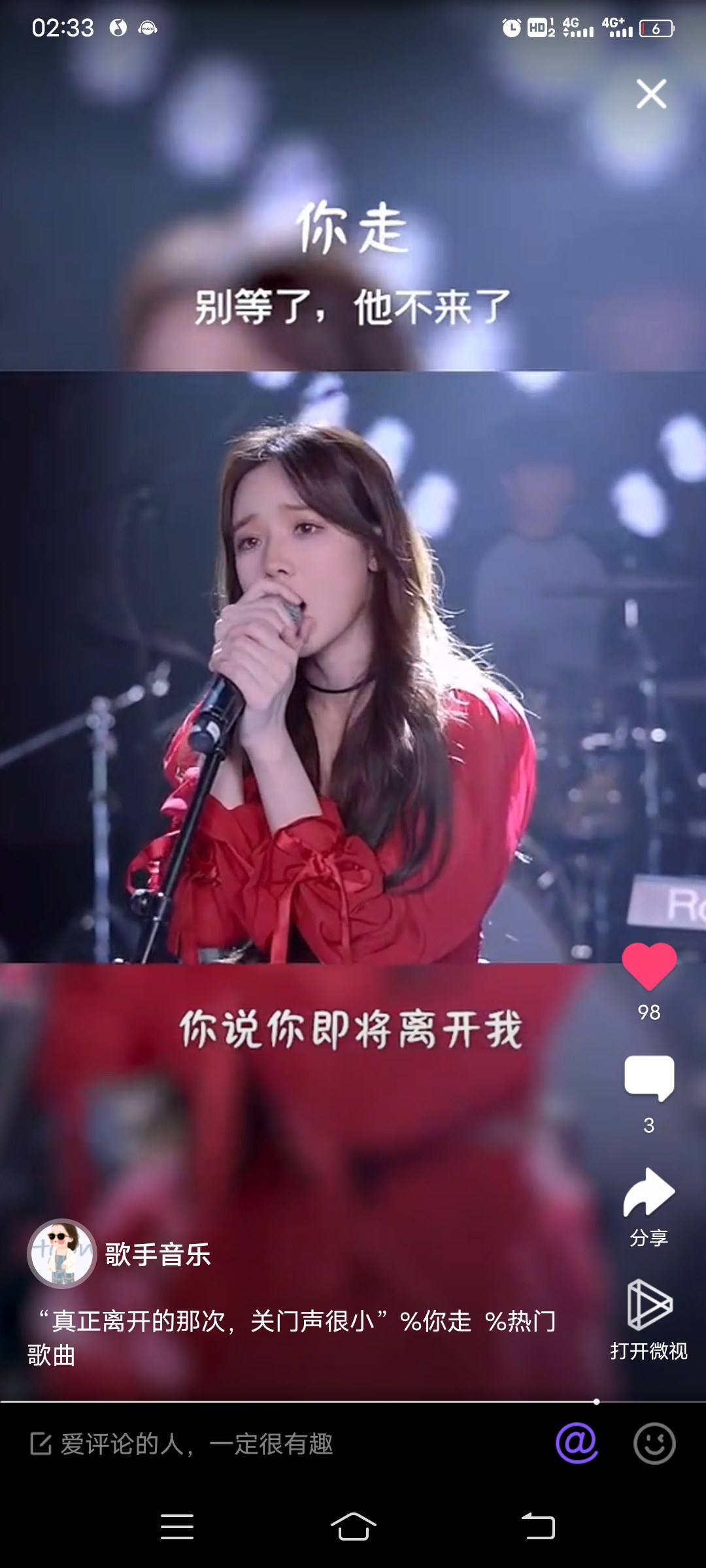Tap 打开微视 to open Weishi app
This screenshot has height=1568, width=706.
(649, 1320)
